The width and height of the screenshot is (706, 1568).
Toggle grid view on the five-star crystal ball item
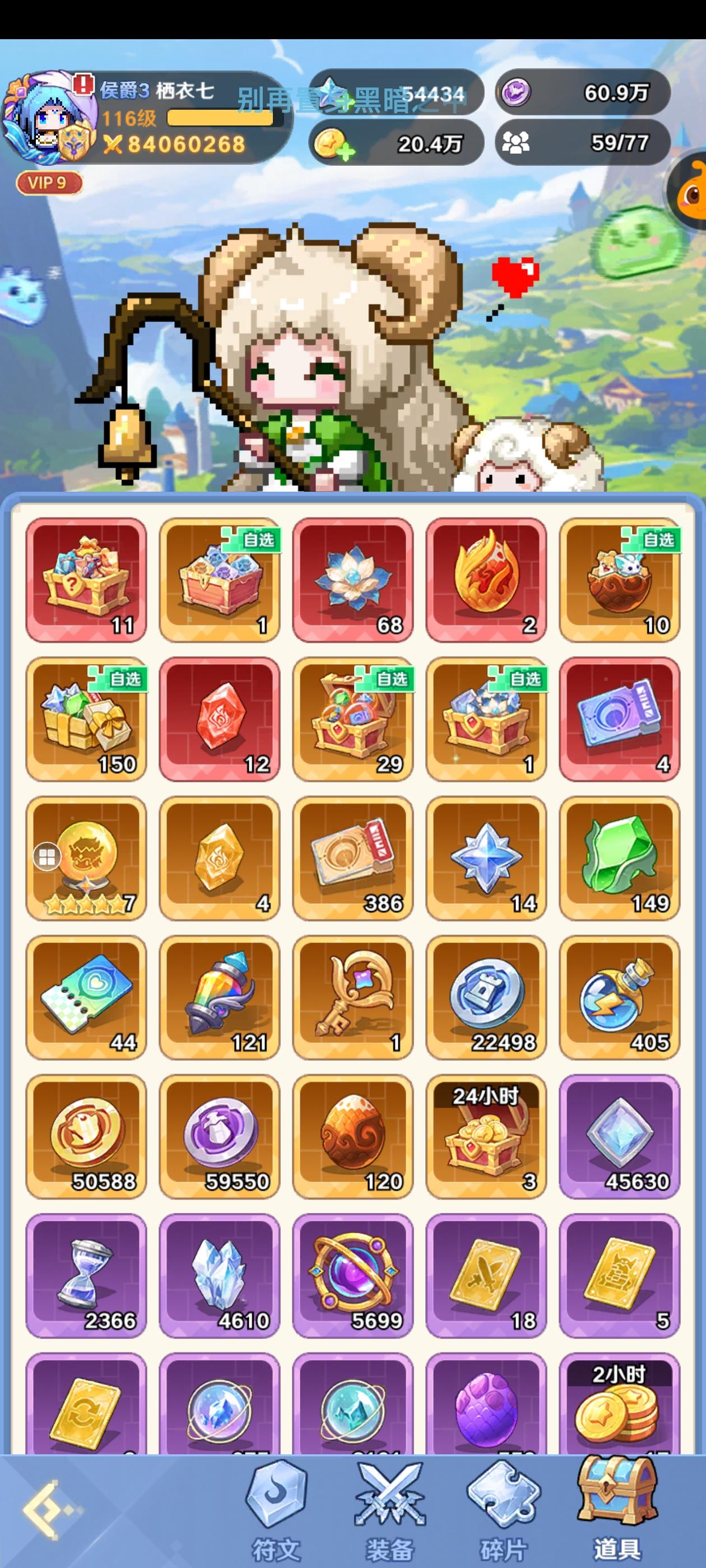46,857
